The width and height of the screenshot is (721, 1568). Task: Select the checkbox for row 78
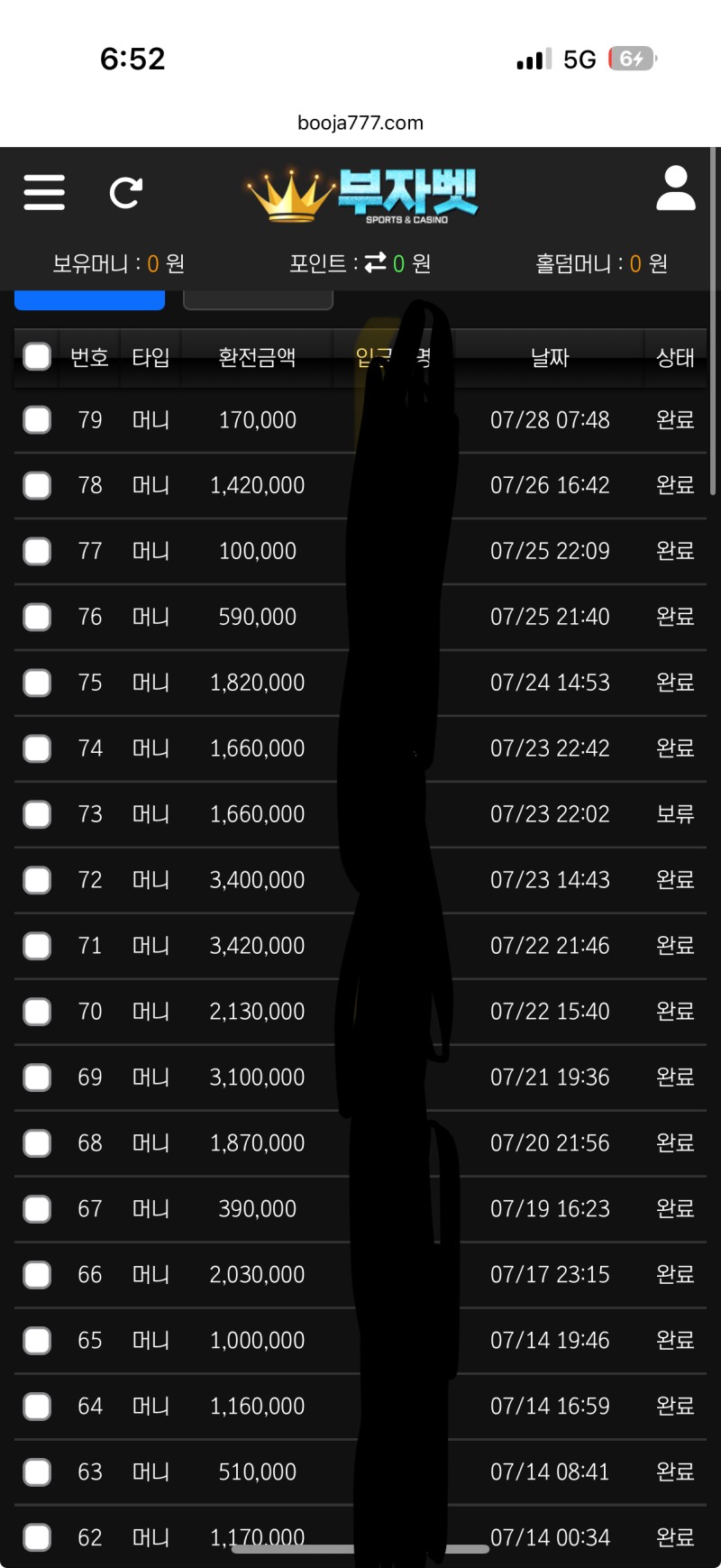37,485
